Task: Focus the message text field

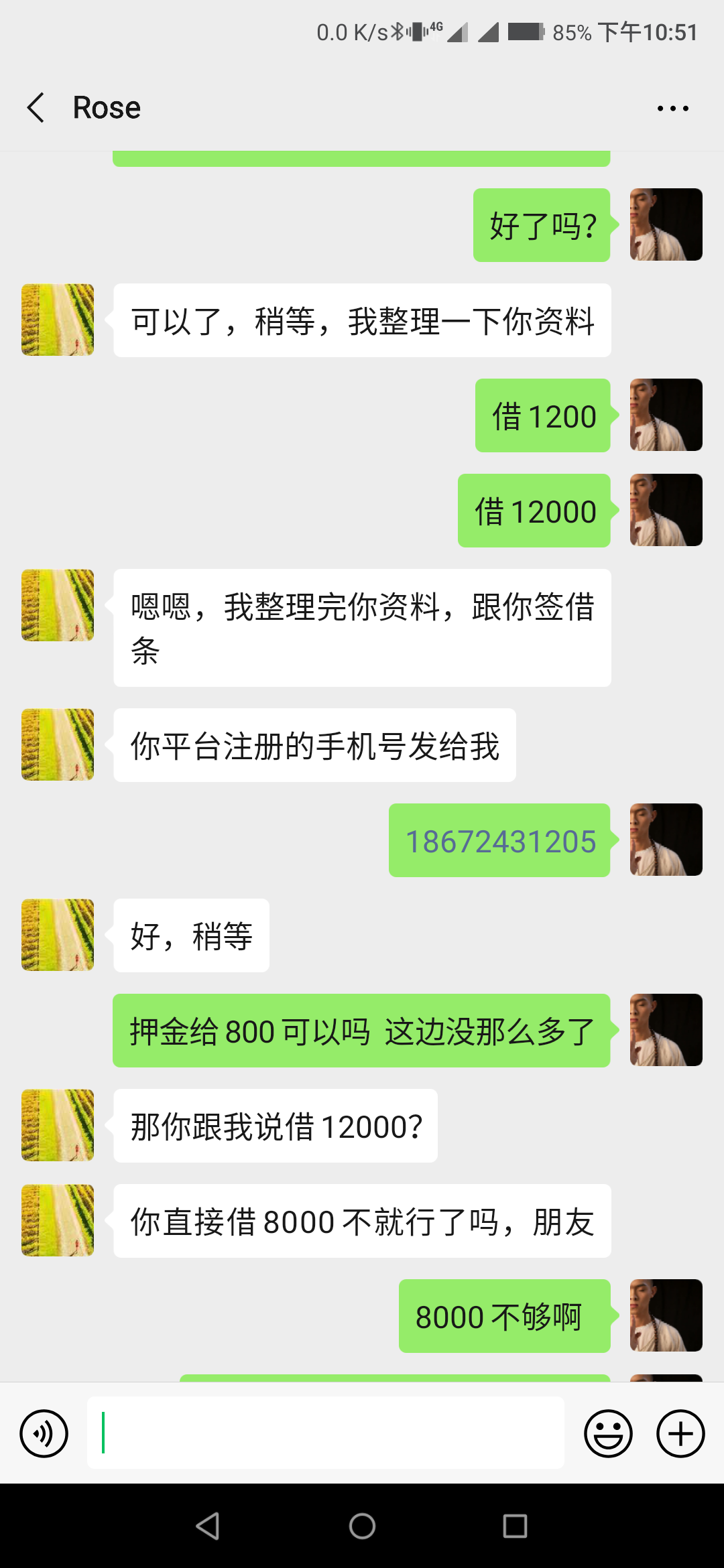Action: pyautogui.click(x=326, y=1433)
